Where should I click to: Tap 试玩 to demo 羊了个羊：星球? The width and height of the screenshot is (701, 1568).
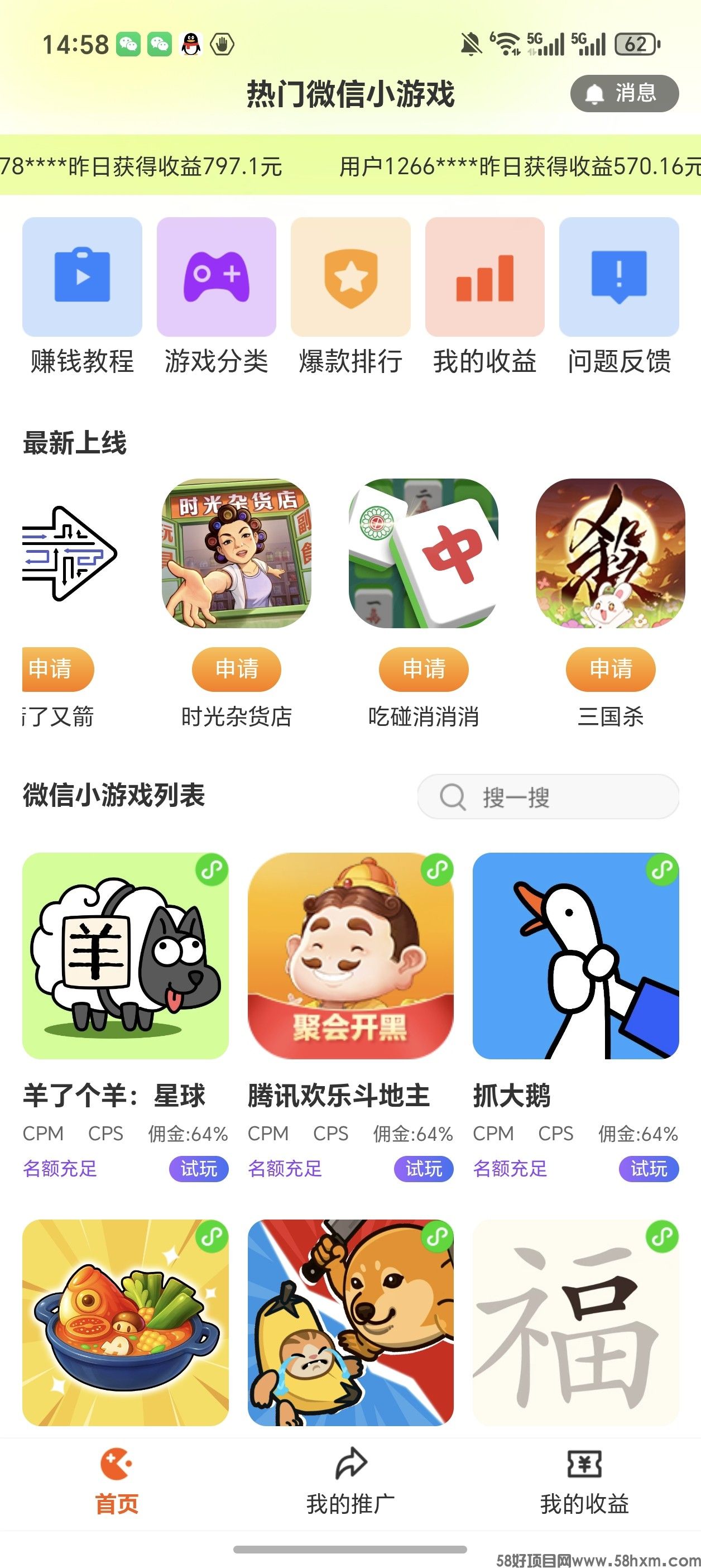pos(200,1169)
